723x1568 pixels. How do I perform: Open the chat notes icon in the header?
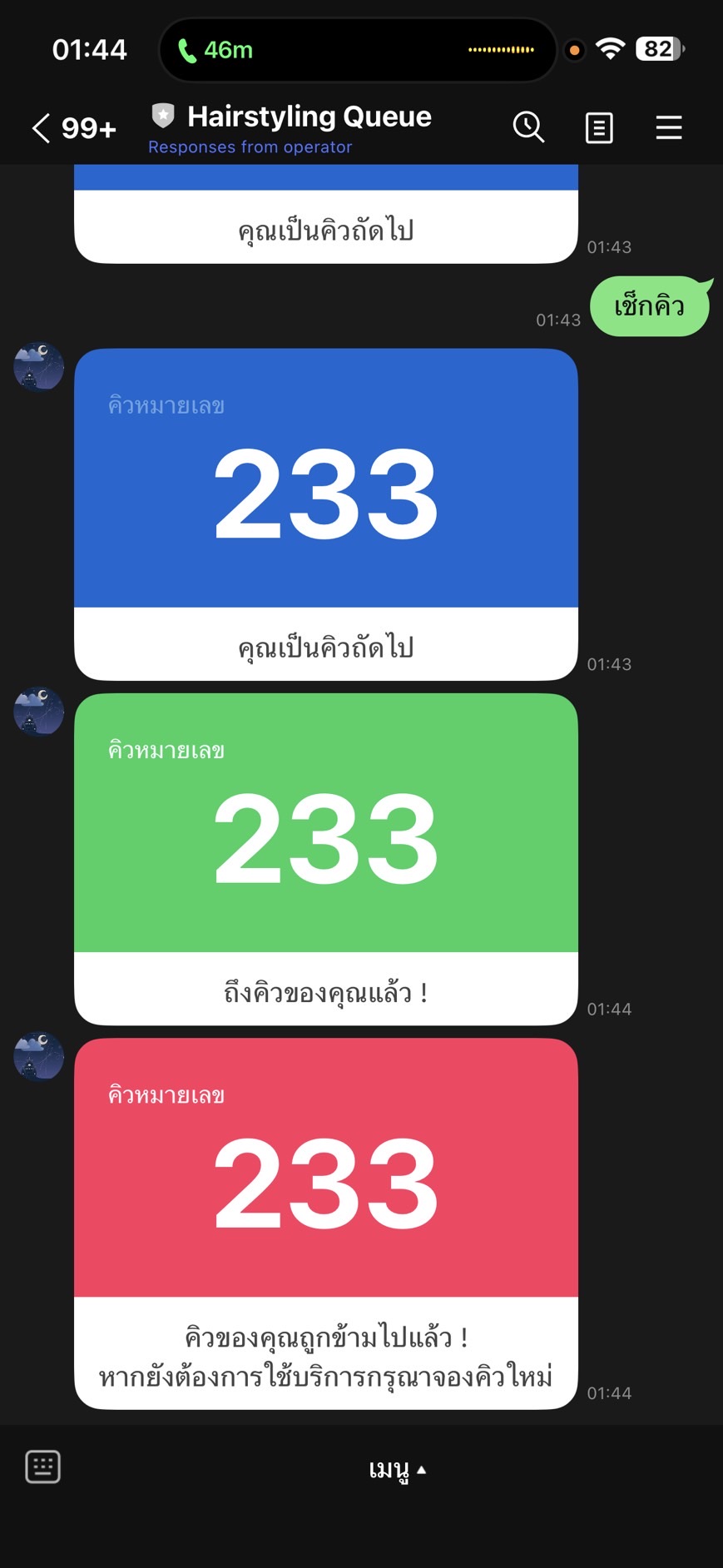pyautogui.click(x=598, y=127)
